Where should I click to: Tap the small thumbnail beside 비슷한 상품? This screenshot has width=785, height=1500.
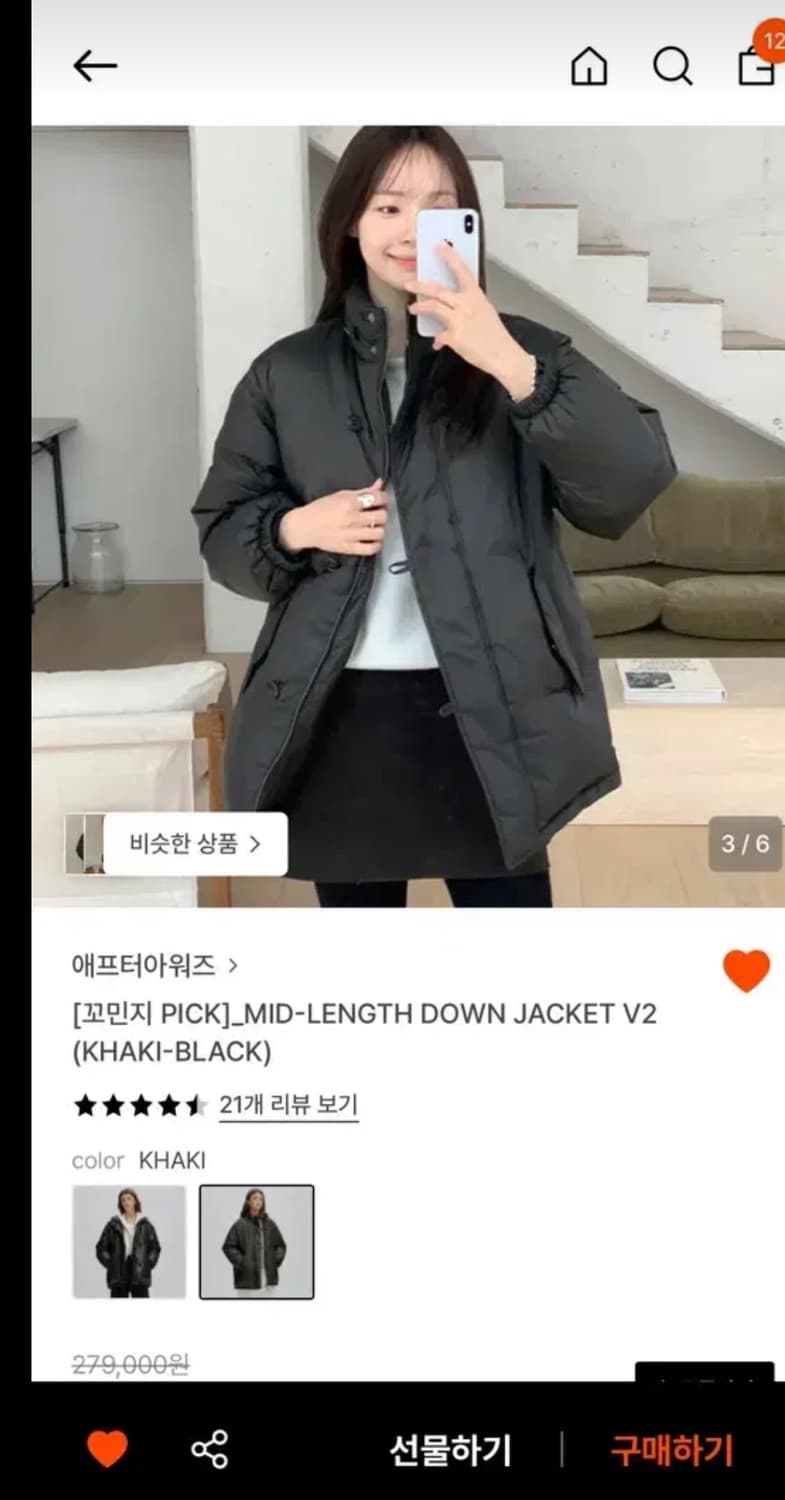(85, 845)
